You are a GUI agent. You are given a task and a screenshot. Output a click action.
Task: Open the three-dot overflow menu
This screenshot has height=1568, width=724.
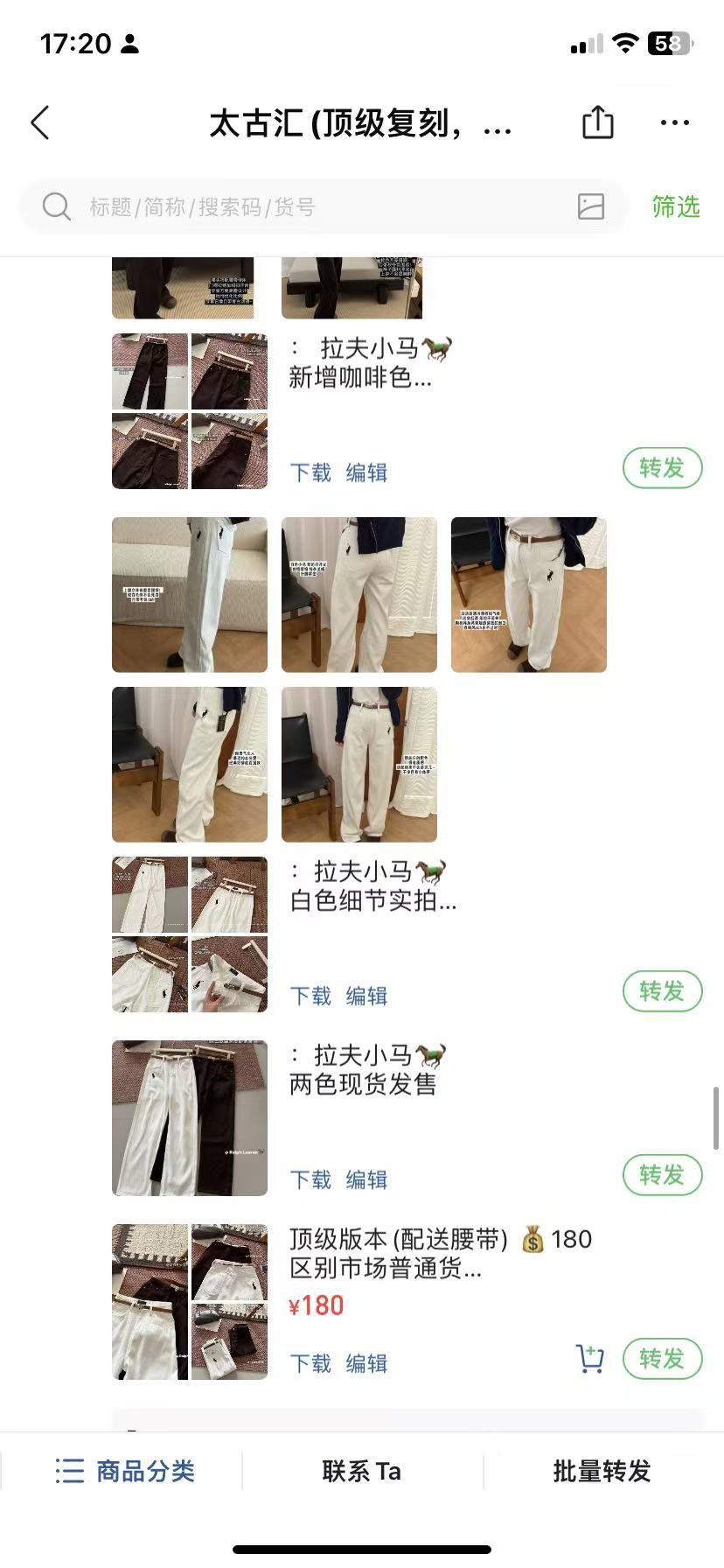pos(674,122)
